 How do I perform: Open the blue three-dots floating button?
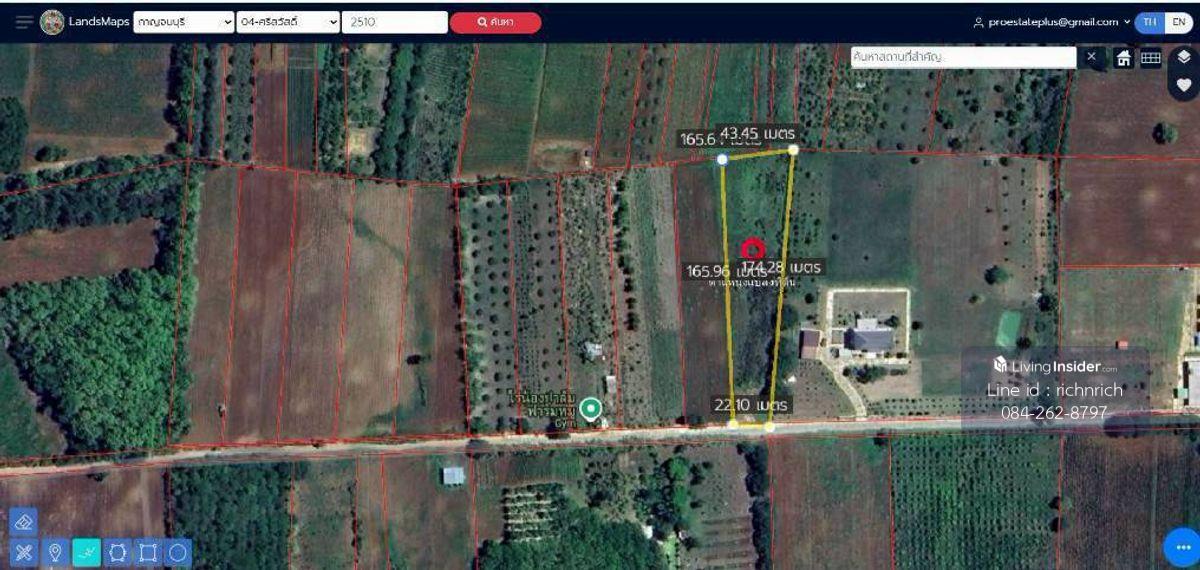tap(1182, 547)
